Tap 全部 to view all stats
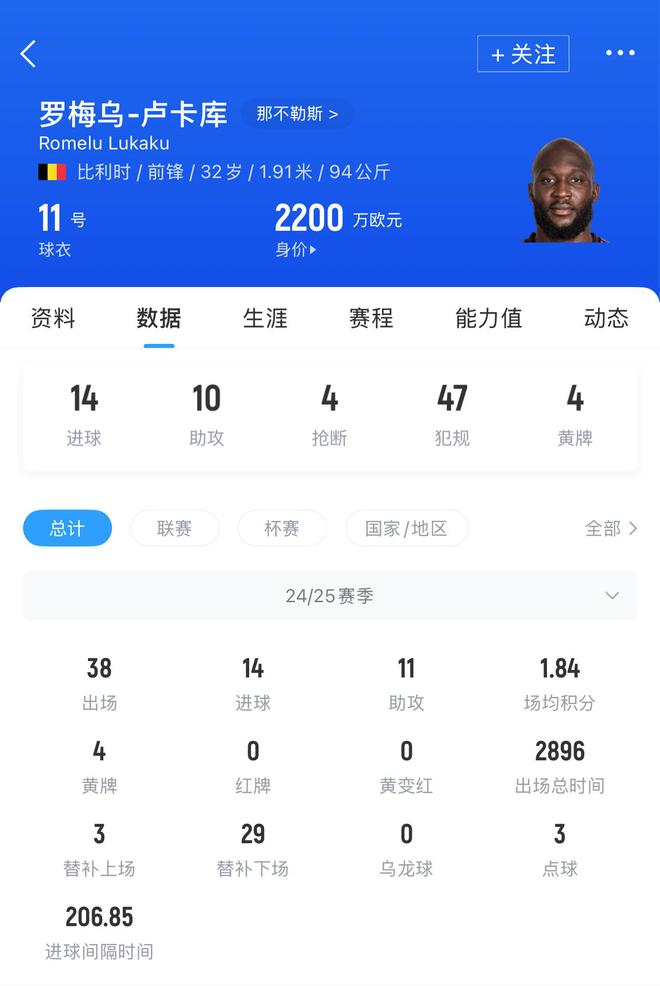Viewport: 660px width, 986px height. pos(610,528)
